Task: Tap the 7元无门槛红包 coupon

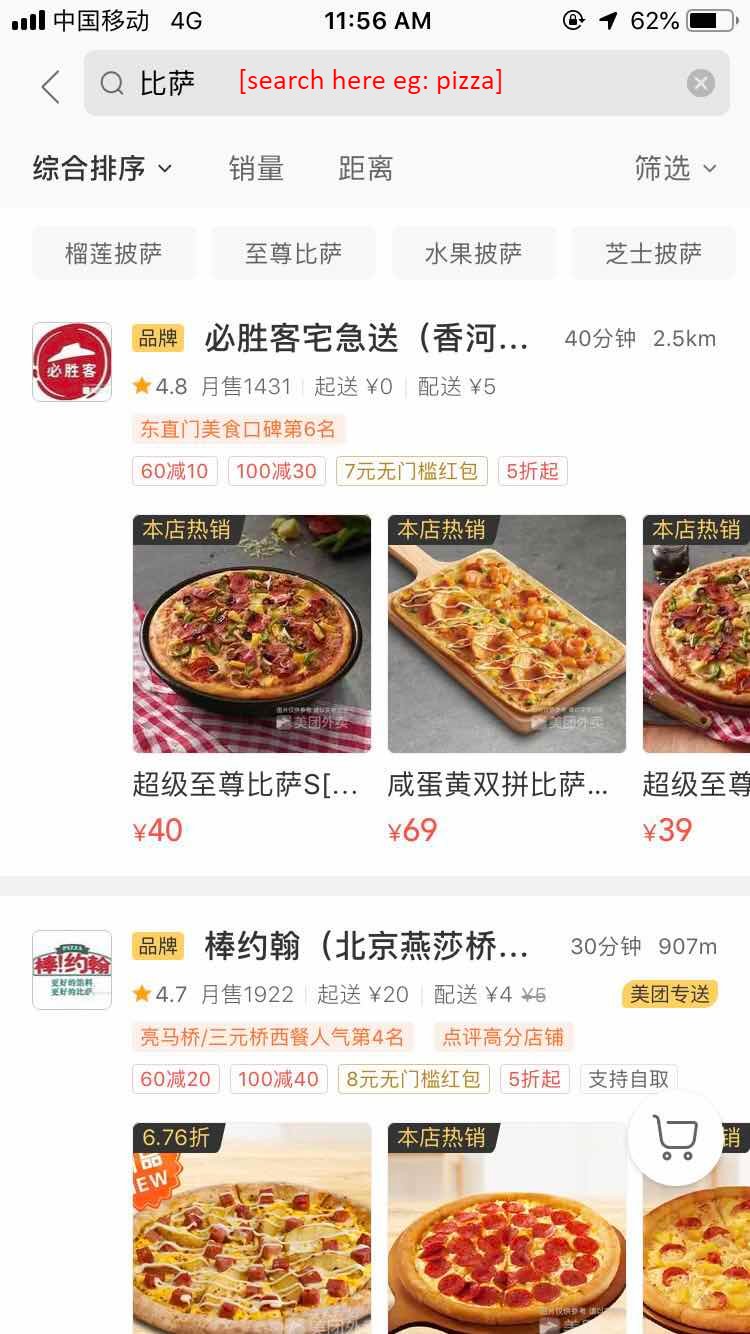Action: click(411, 471)
